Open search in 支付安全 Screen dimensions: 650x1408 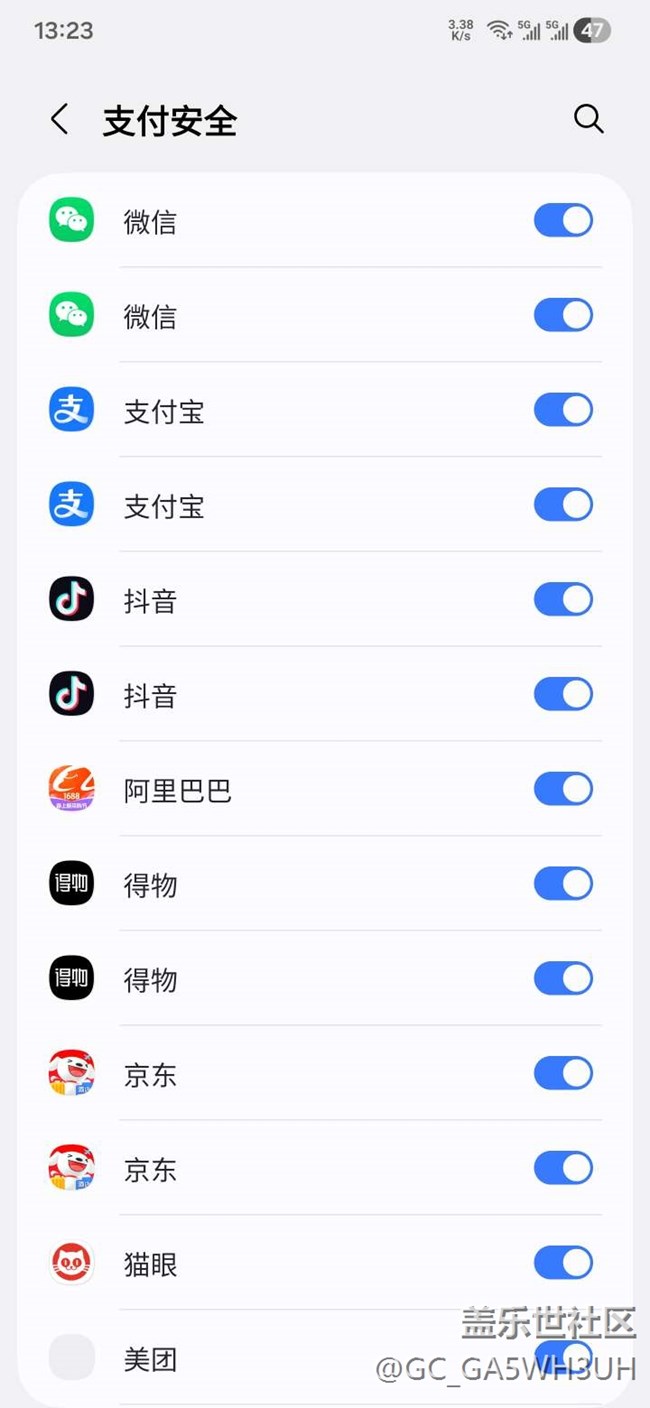[x=588, y=120]
